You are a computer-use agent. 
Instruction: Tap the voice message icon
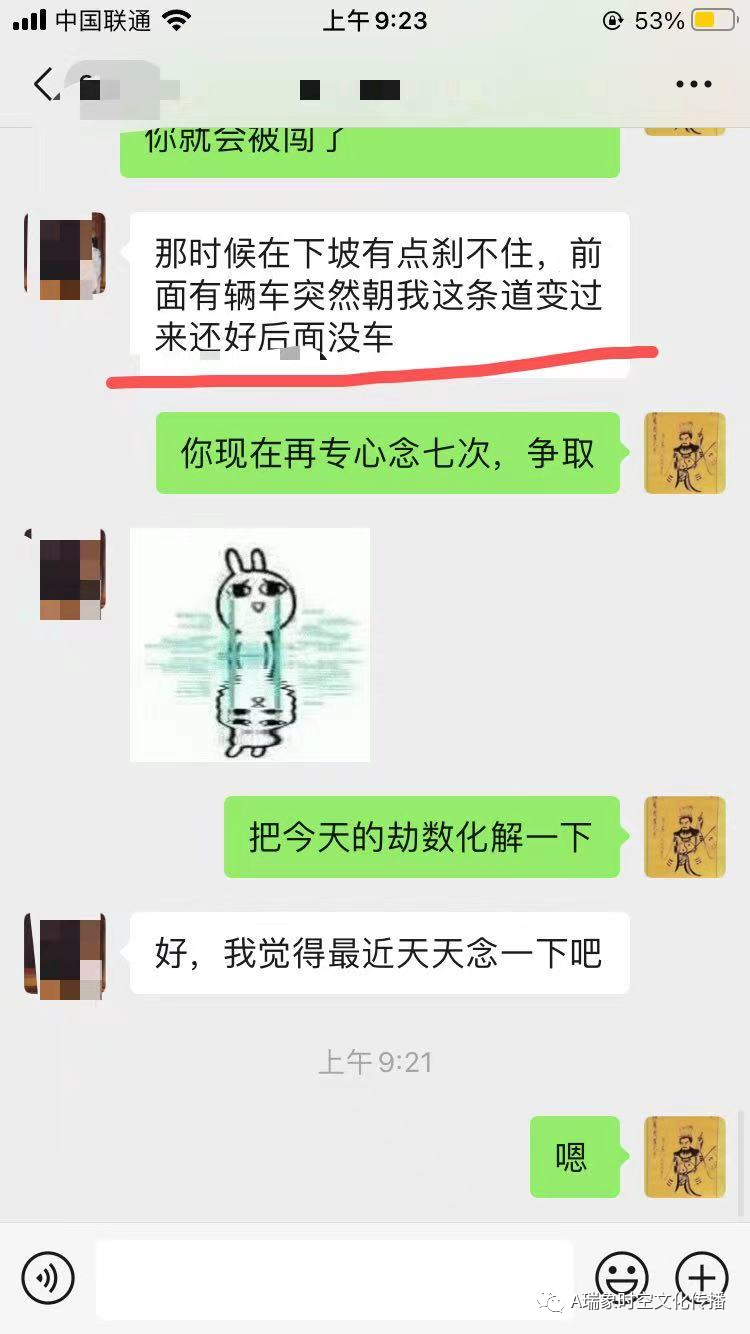click(x=47, y=1278)
